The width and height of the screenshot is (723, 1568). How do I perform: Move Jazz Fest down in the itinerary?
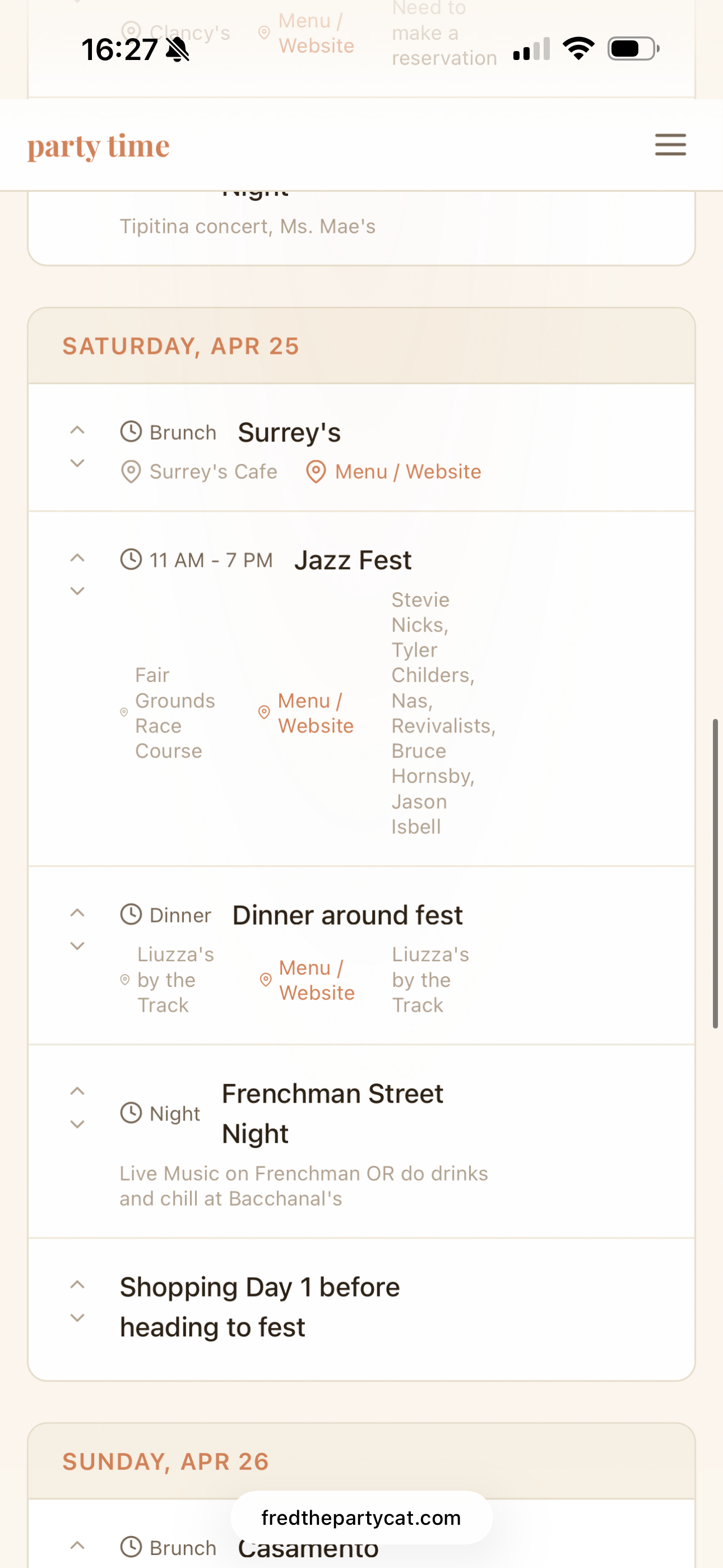coord(77,589)
